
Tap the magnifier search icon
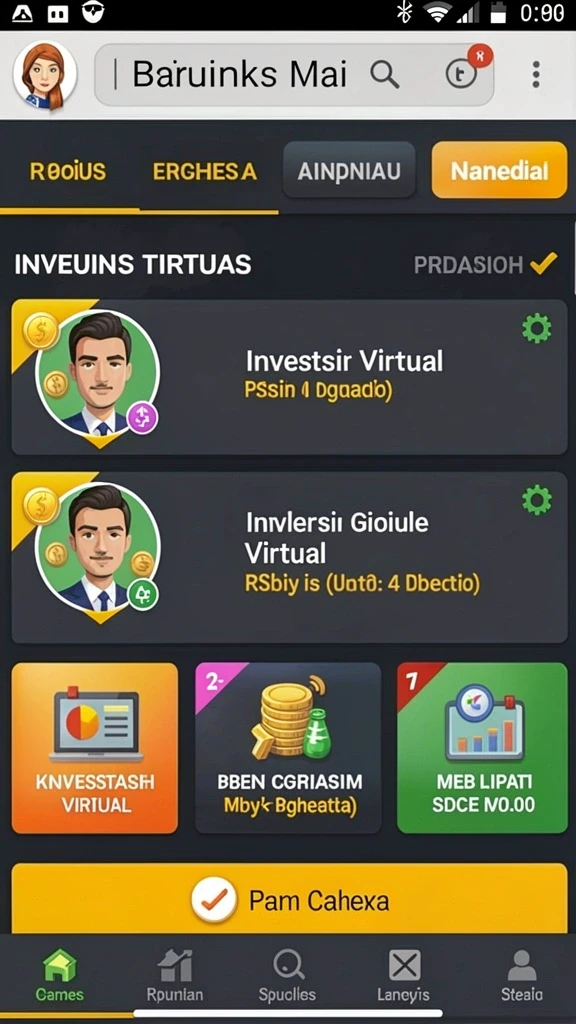click(x=385, y=74)
